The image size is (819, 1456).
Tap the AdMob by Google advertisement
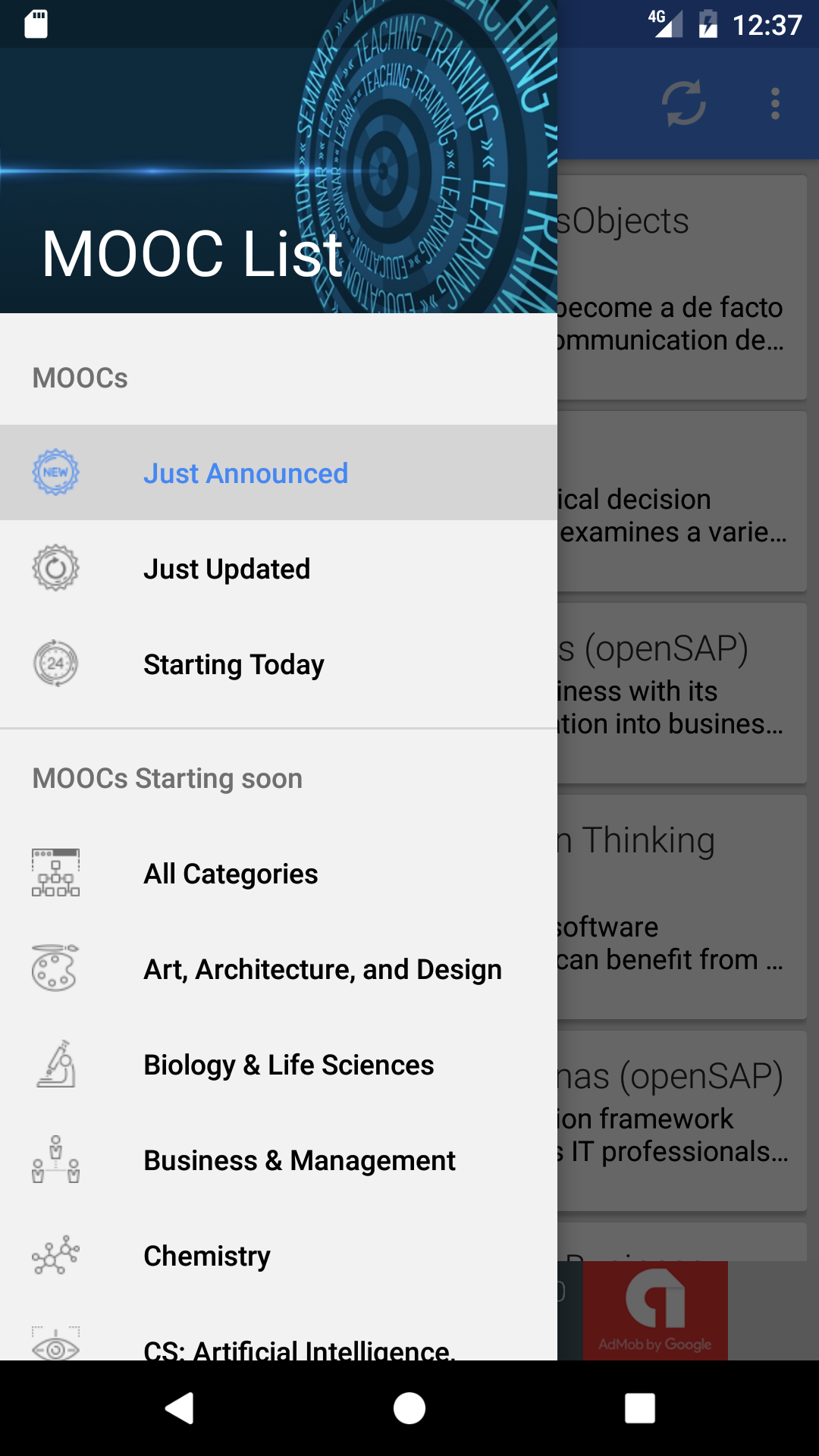(x=655, y=1310)
